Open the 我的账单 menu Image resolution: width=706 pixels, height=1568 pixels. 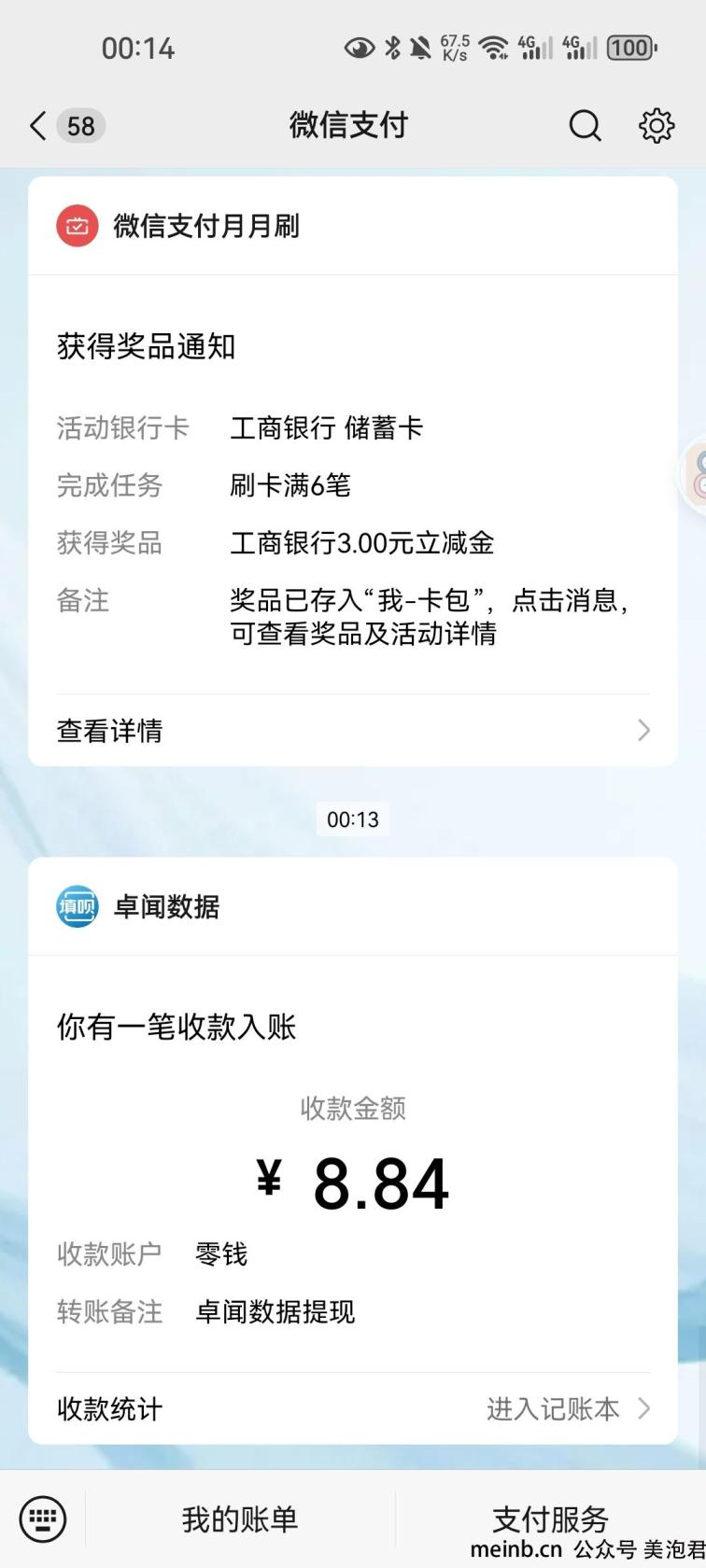[240, 1519]
